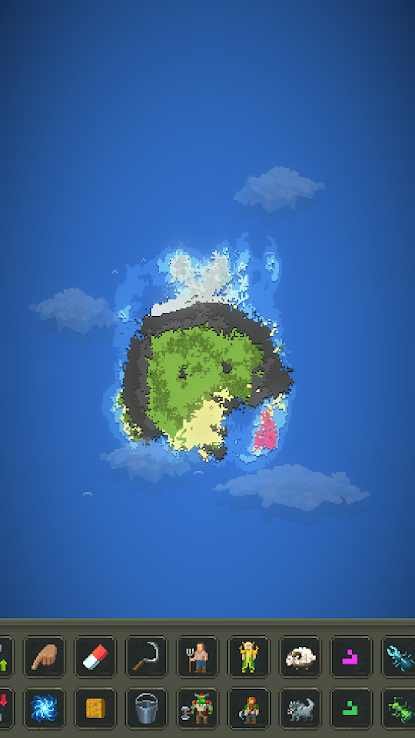Choose the green ant creature

point(399,708)
